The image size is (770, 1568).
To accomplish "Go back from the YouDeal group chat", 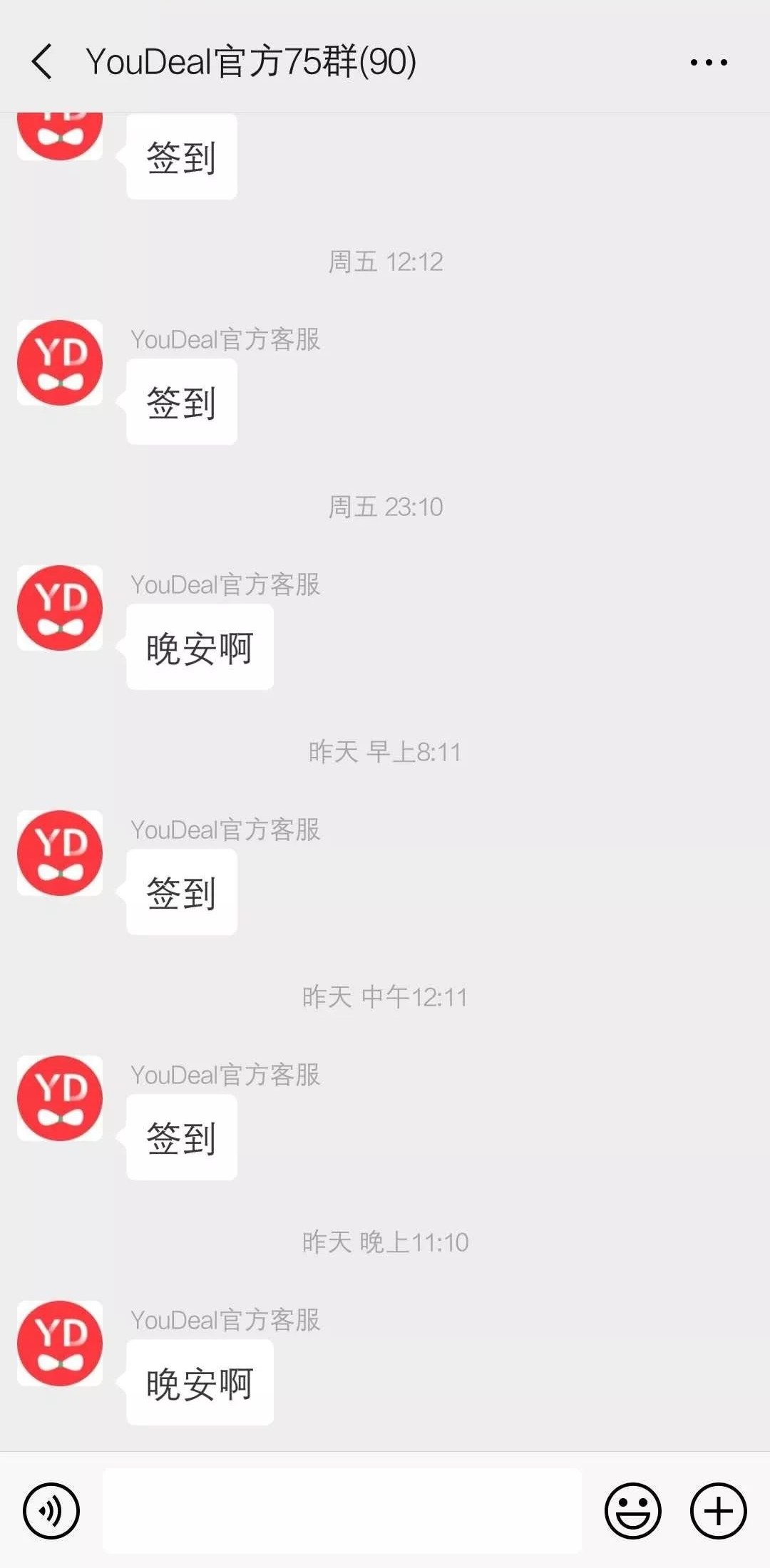I will click(x=42, y=61).
